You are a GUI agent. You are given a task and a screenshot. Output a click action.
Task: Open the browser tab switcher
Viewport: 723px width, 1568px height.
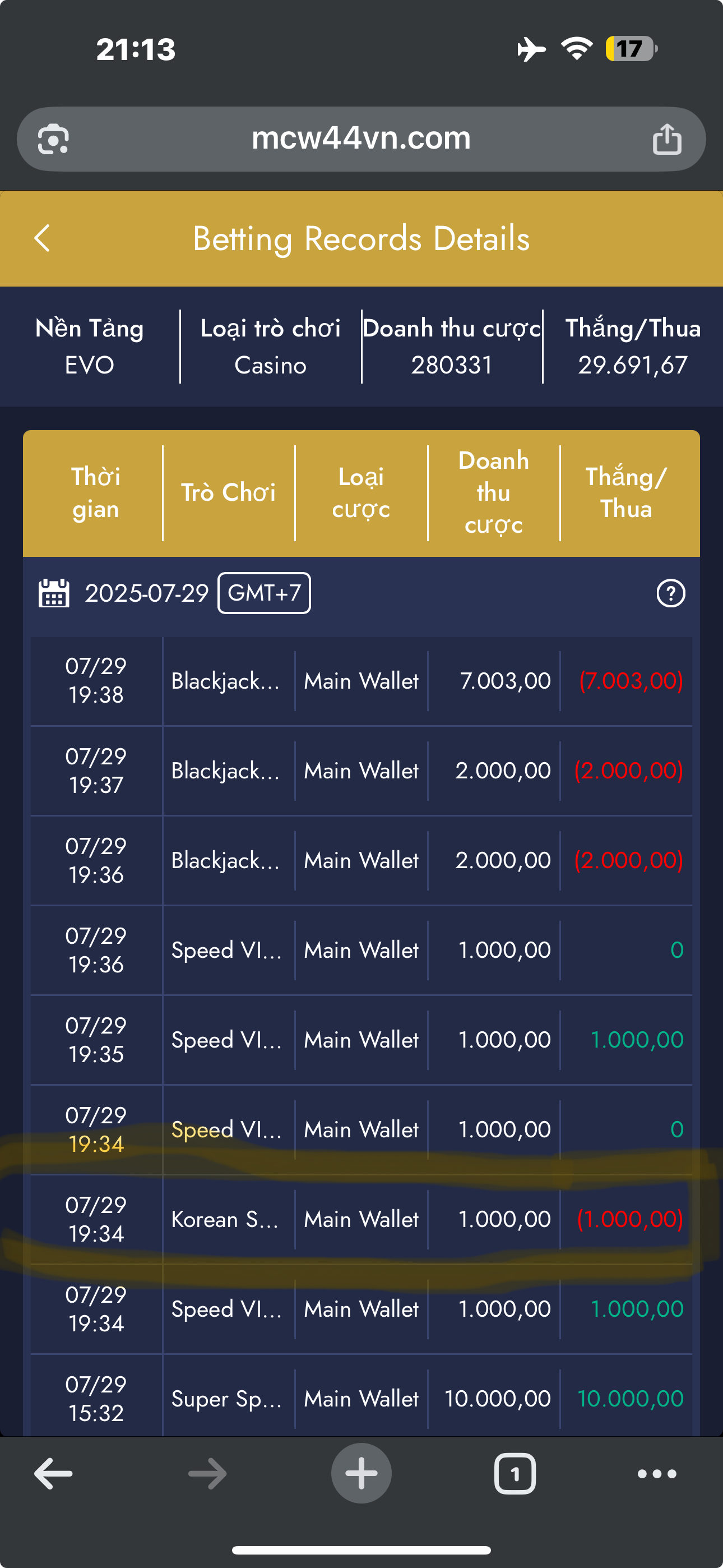click(x=515, y=1474)
